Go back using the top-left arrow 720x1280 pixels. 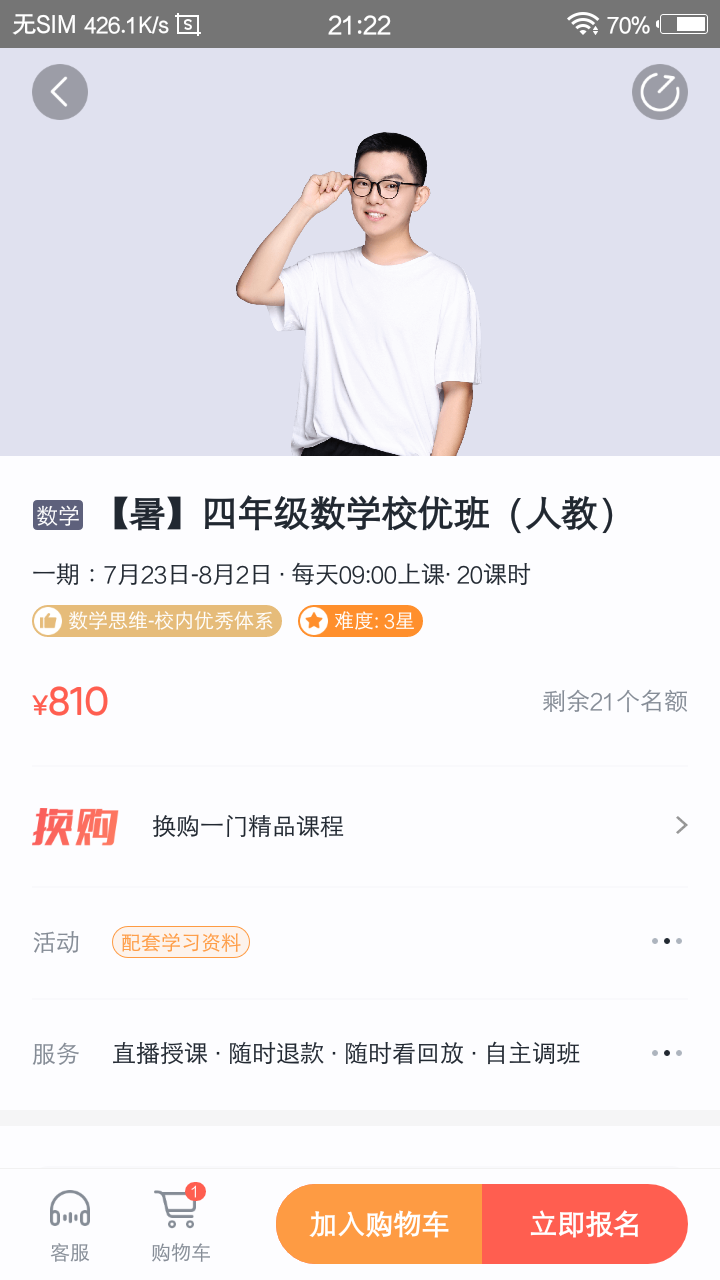click(x=60, y=92)
